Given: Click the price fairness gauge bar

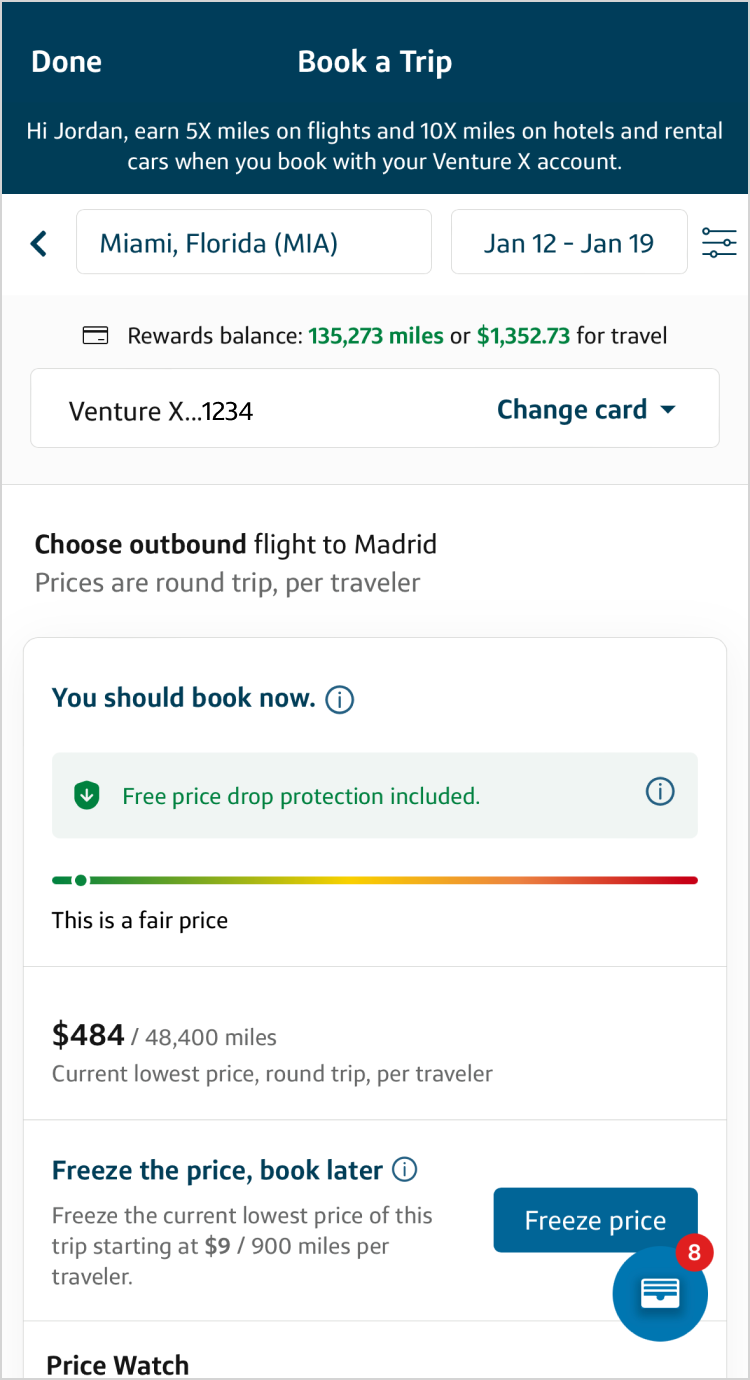Looking at the screenshot, I should (374, 880).
